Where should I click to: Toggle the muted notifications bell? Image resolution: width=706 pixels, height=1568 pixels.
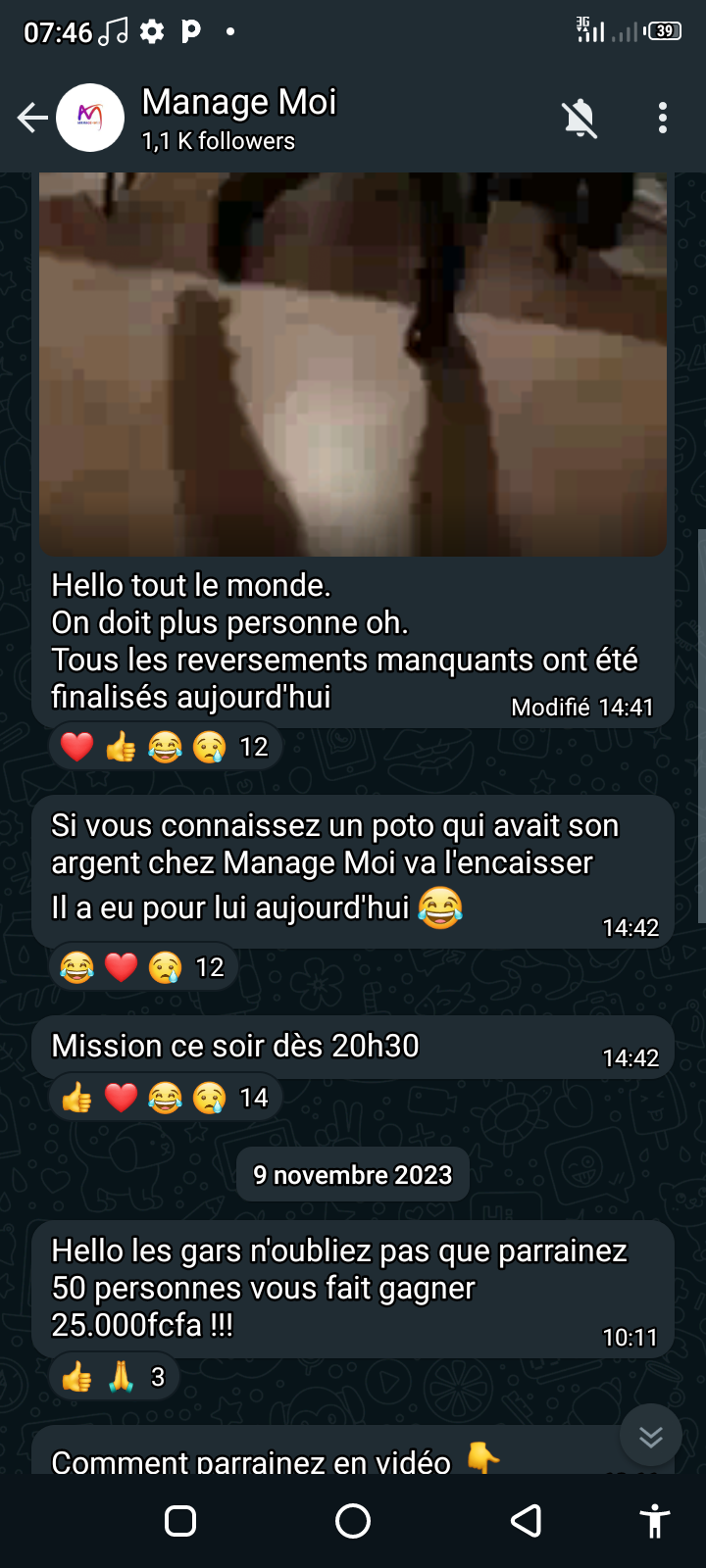point(580,119)
